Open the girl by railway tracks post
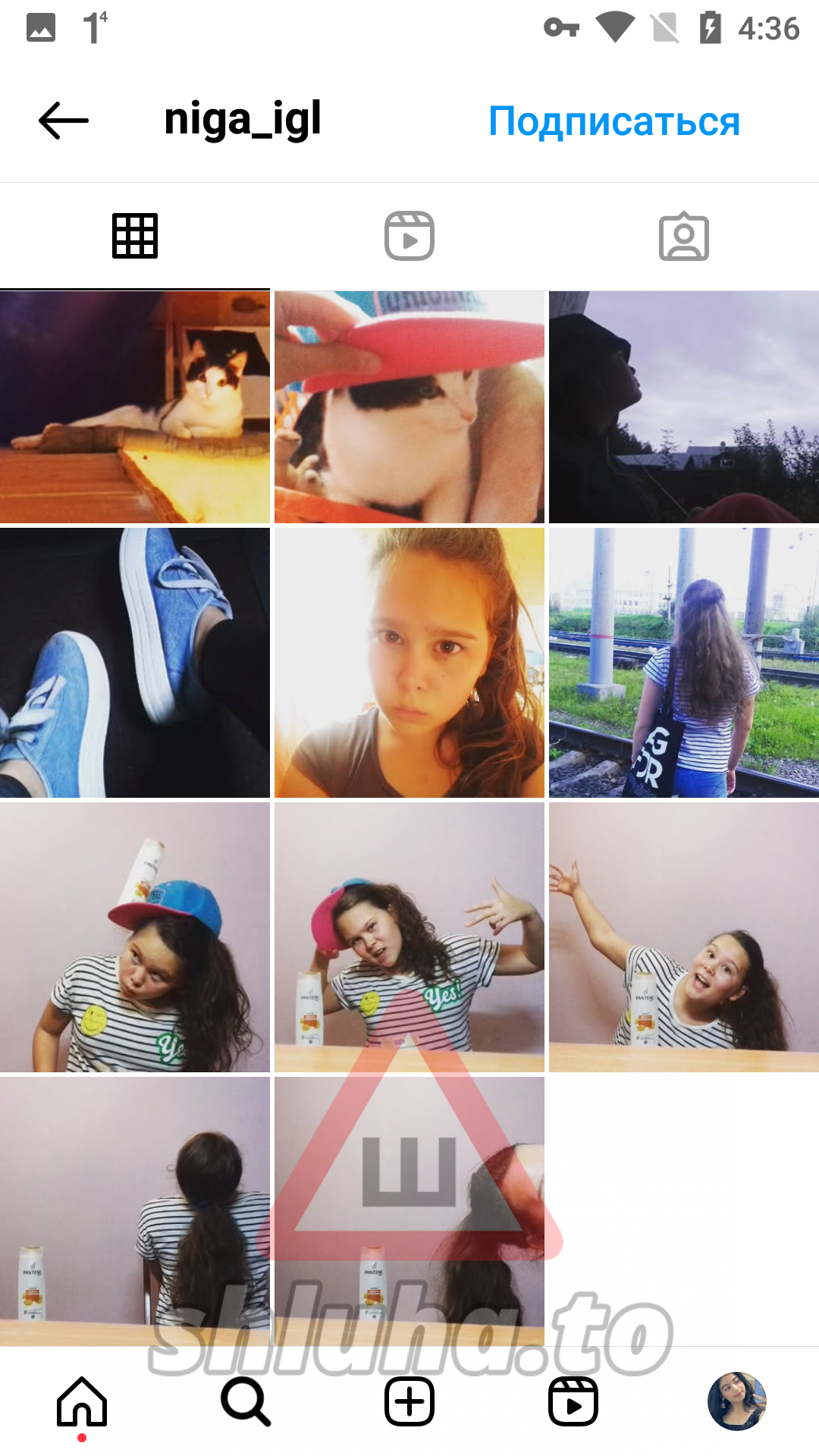819x1456 pixels. pos(684,663)
